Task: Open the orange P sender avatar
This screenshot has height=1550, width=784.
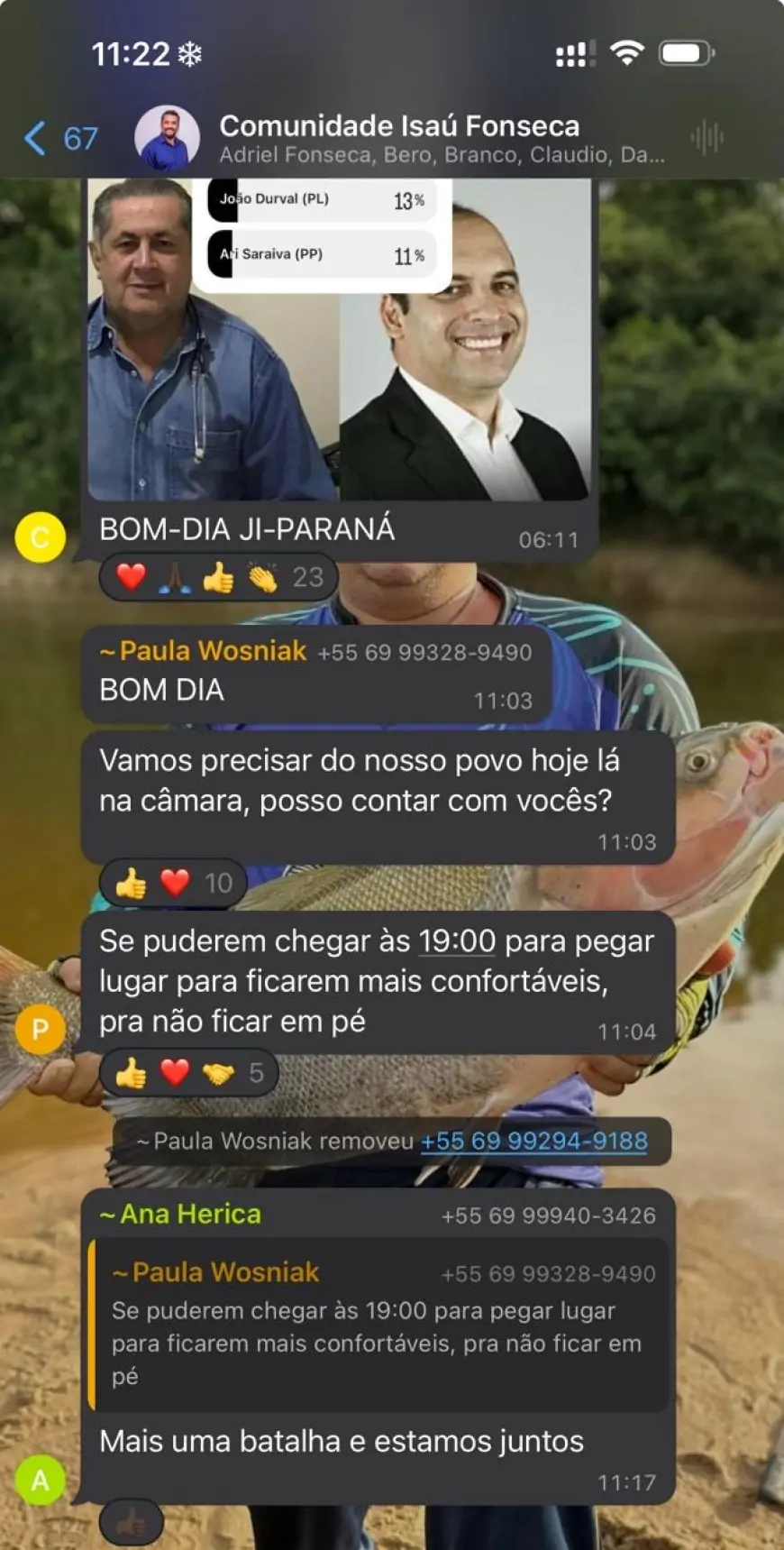Action: [x=41, y=1029]
